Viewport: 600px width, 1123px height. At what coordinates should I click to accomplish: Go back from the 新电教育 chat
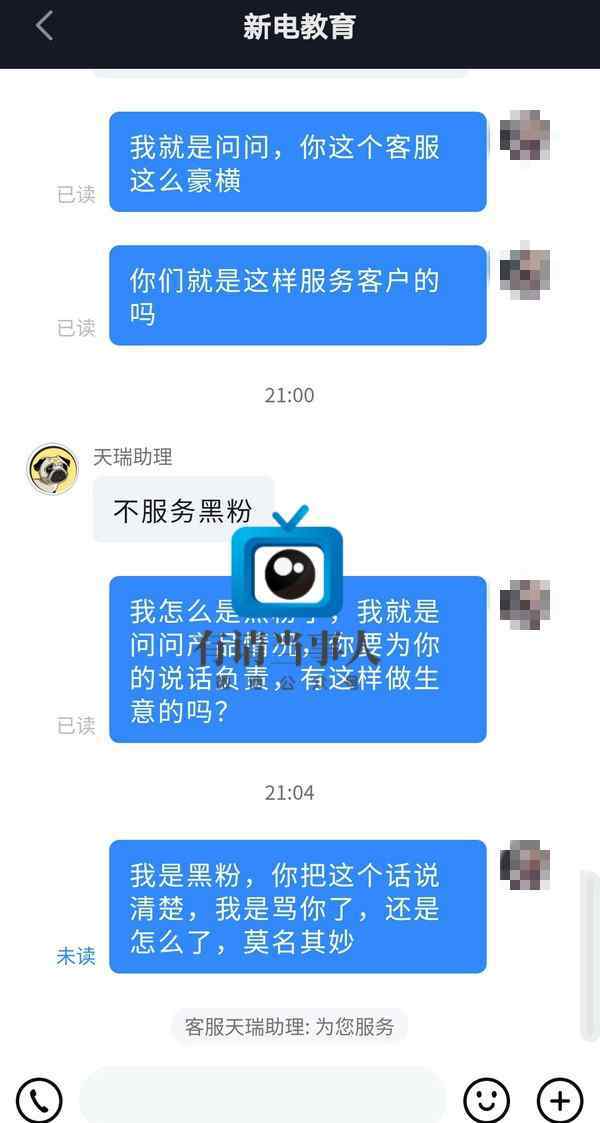coord(44,27)
